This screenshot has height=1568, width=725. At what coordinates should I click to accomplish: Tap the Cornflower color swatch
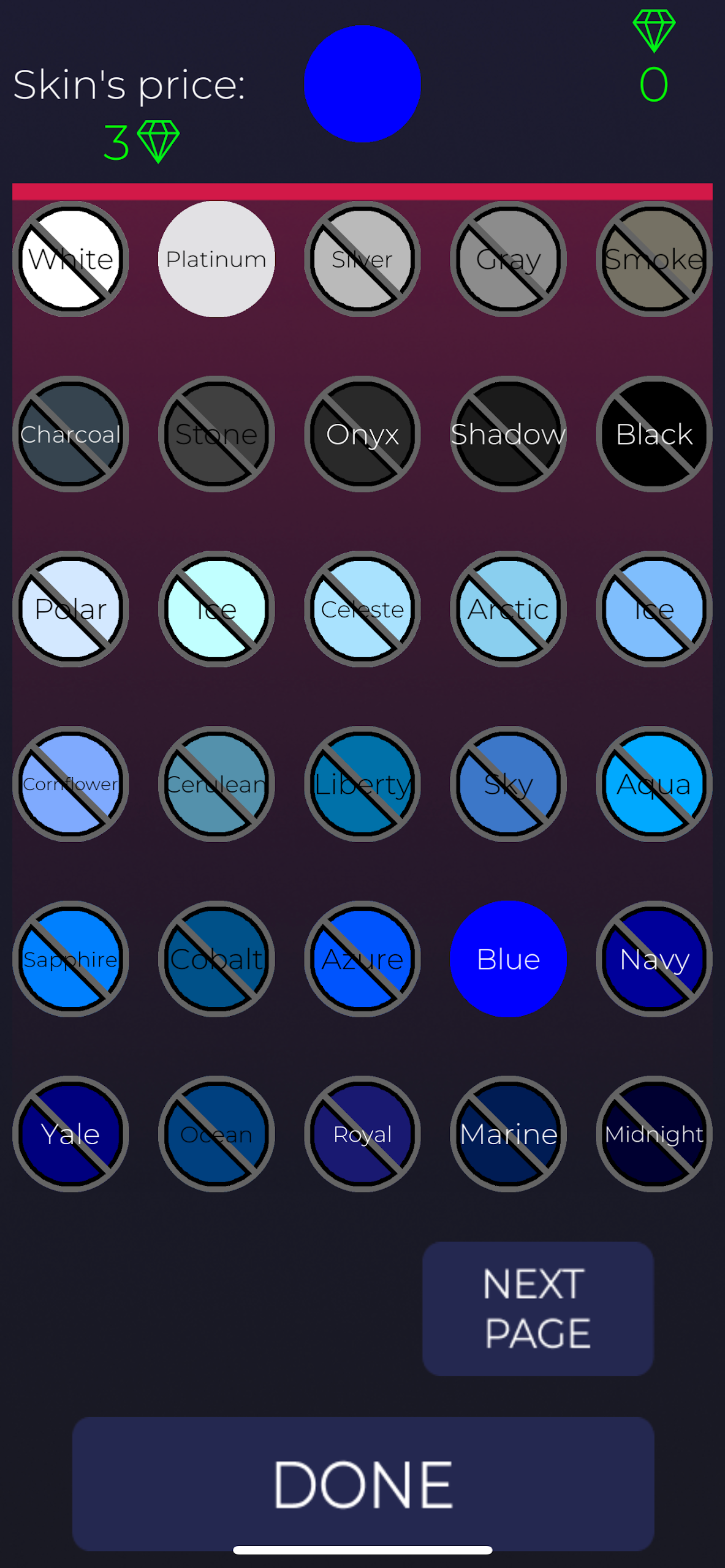coord(70,784)
